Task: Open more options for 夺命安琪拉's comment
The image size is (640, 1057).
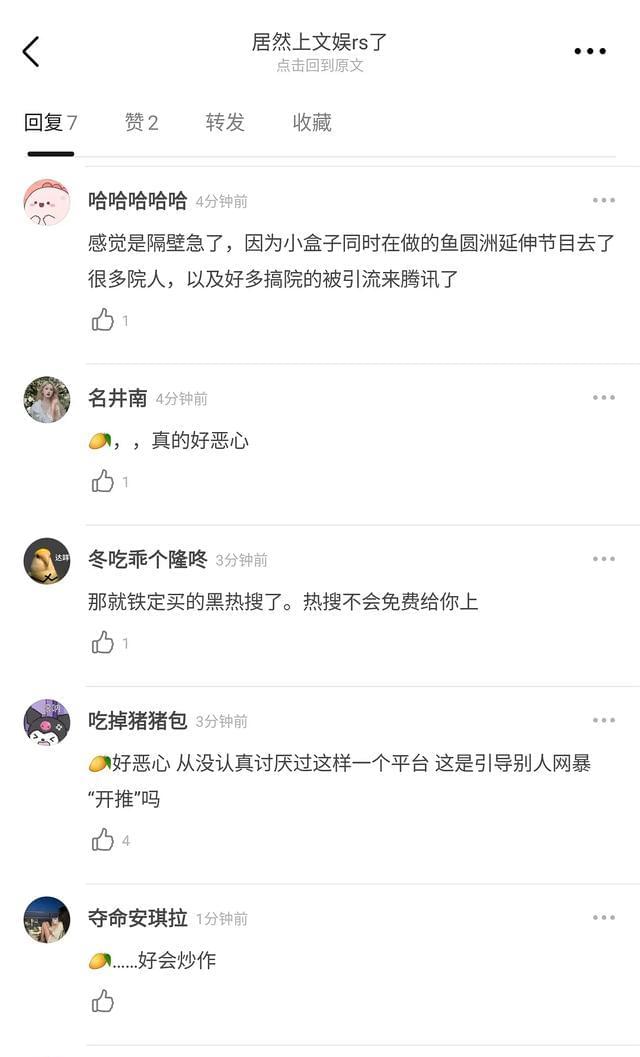Action: click(603, 917)
